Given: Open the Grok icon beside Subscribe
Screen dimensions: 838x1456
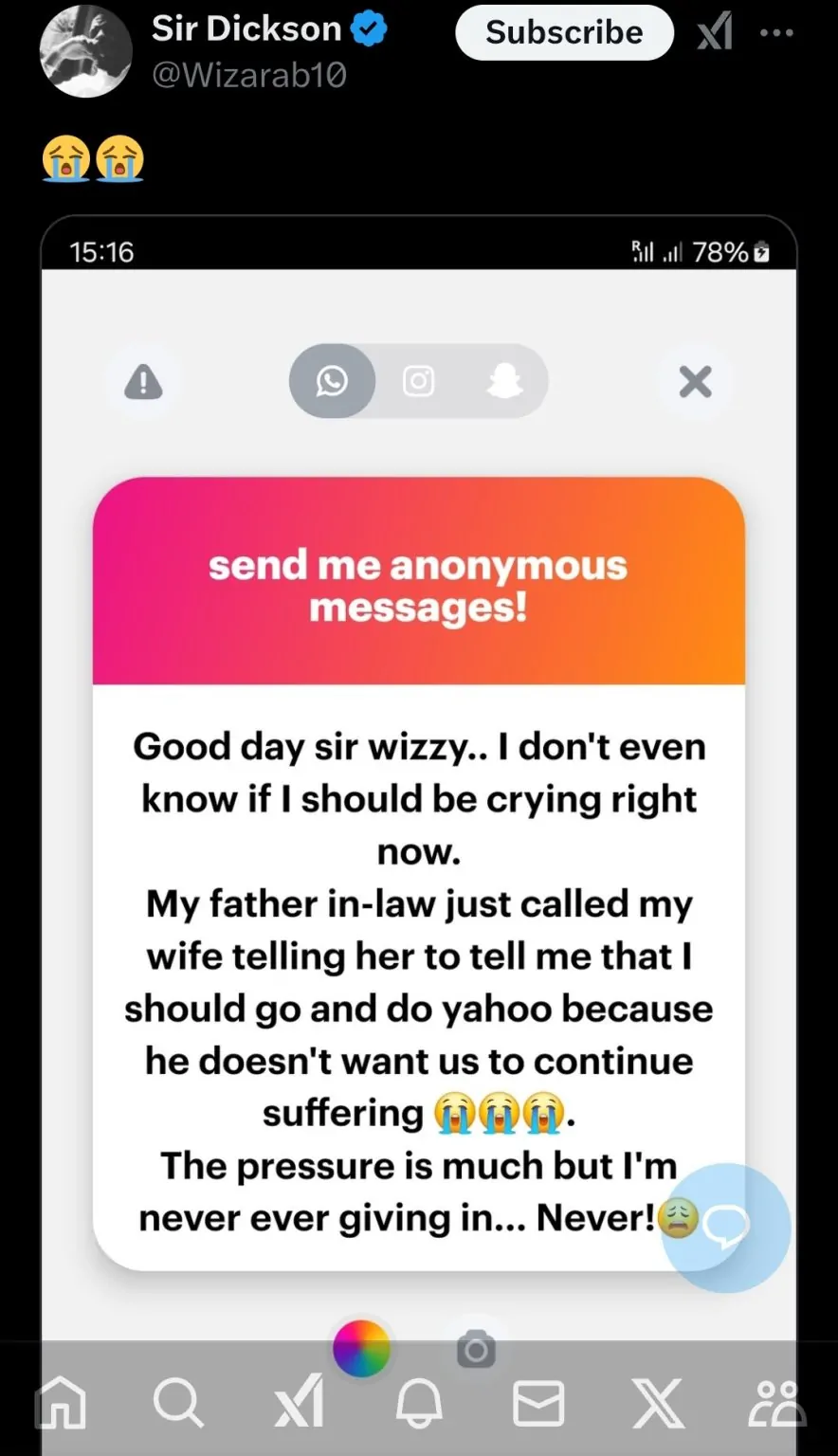Looking at the screenshot, I should [x=716, y=33].
